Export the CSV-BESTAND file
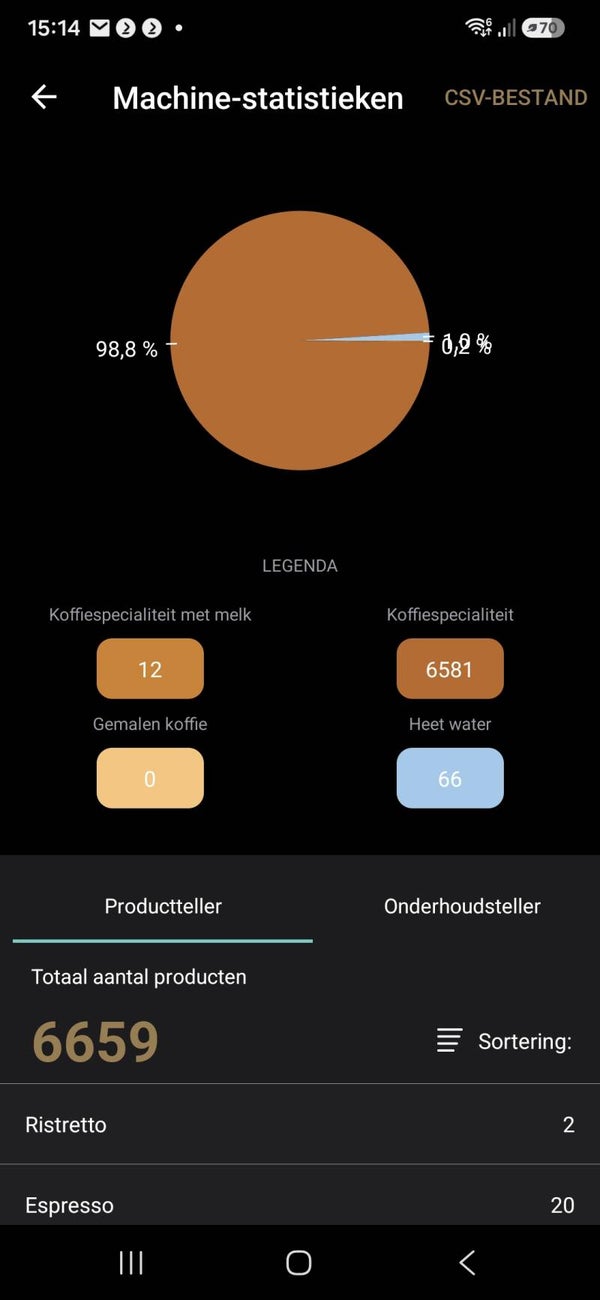This screenshot has width=600, height=1300. pyautogui.click(x=516, y=97)
